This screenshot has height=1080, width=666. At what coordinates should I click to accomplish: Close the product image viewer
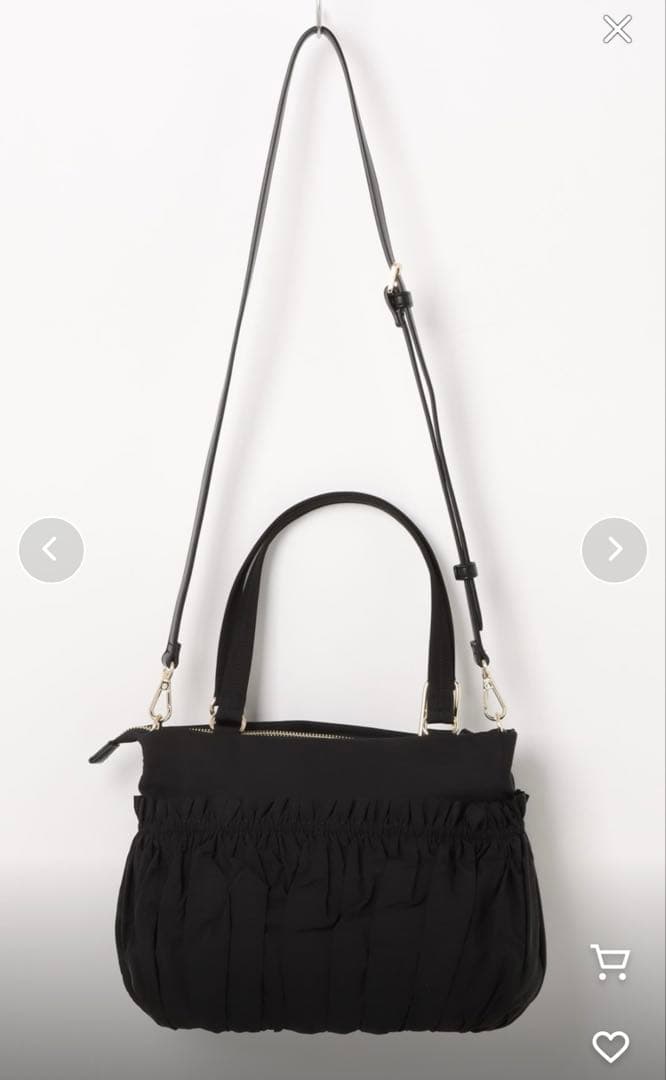coord(617,29)
